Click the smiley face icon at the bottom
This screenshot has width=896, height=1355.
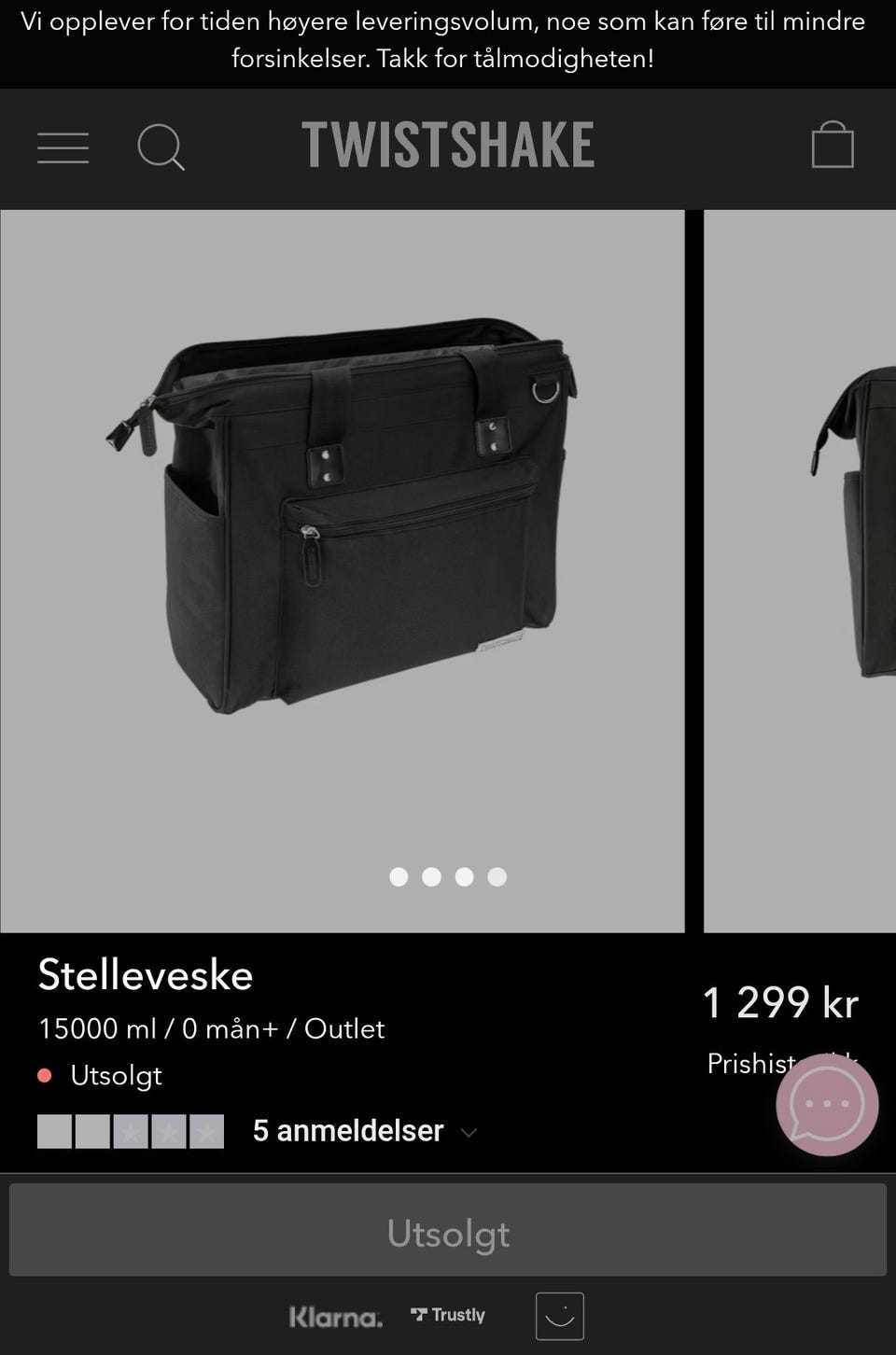pyautogui.click(x=560, y=1316)
